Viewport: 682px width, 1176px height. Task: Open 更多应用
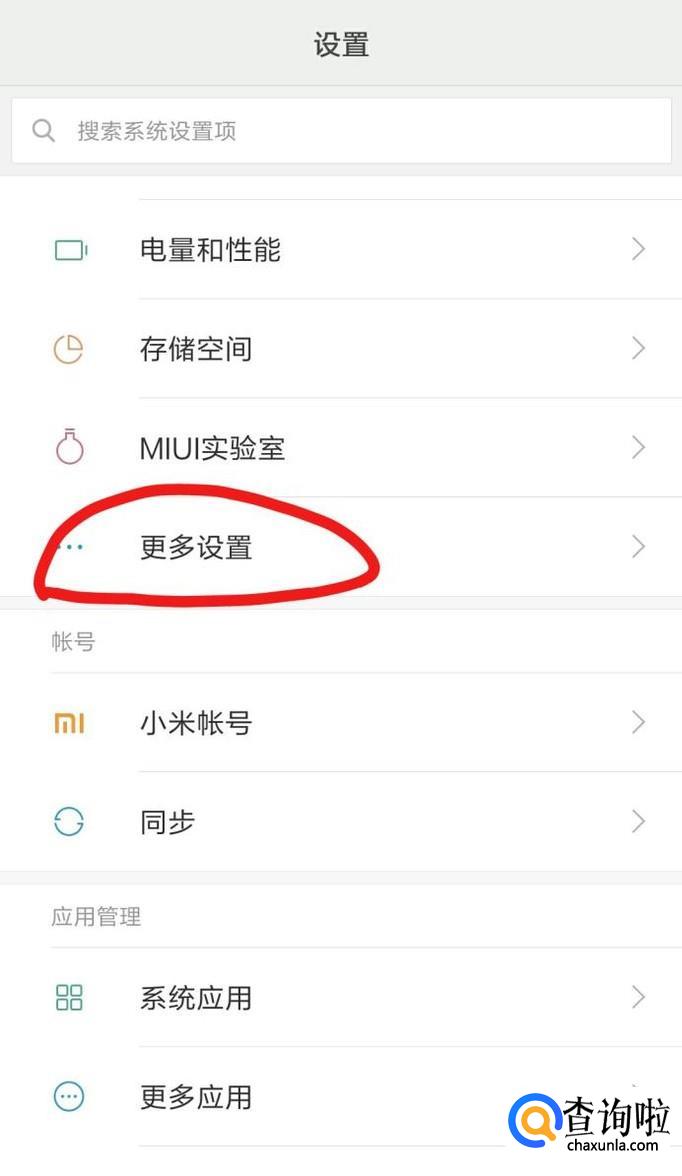click(341, 1097)
